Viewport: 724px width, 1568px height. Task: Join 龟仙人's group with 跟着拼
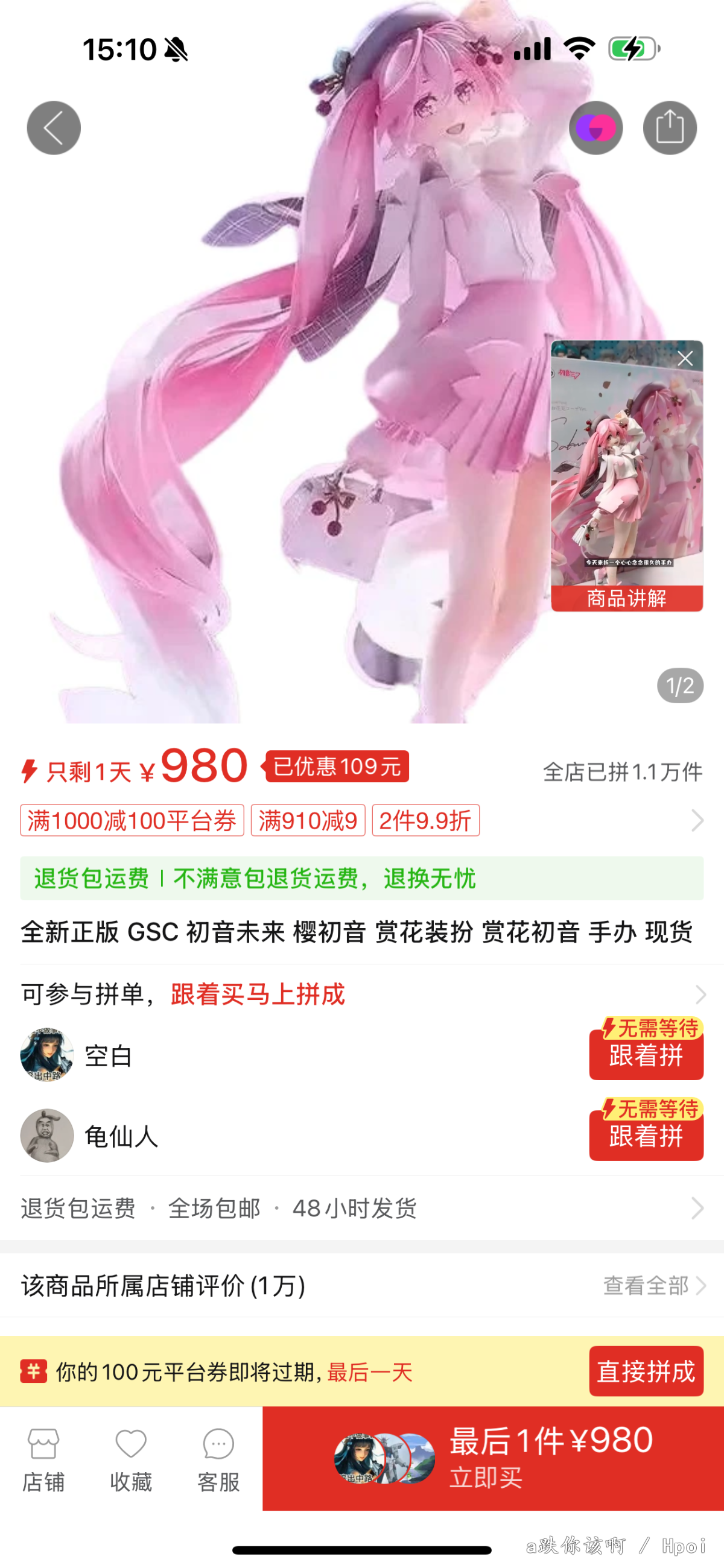pyautogui.click(x=646, y=1130)
